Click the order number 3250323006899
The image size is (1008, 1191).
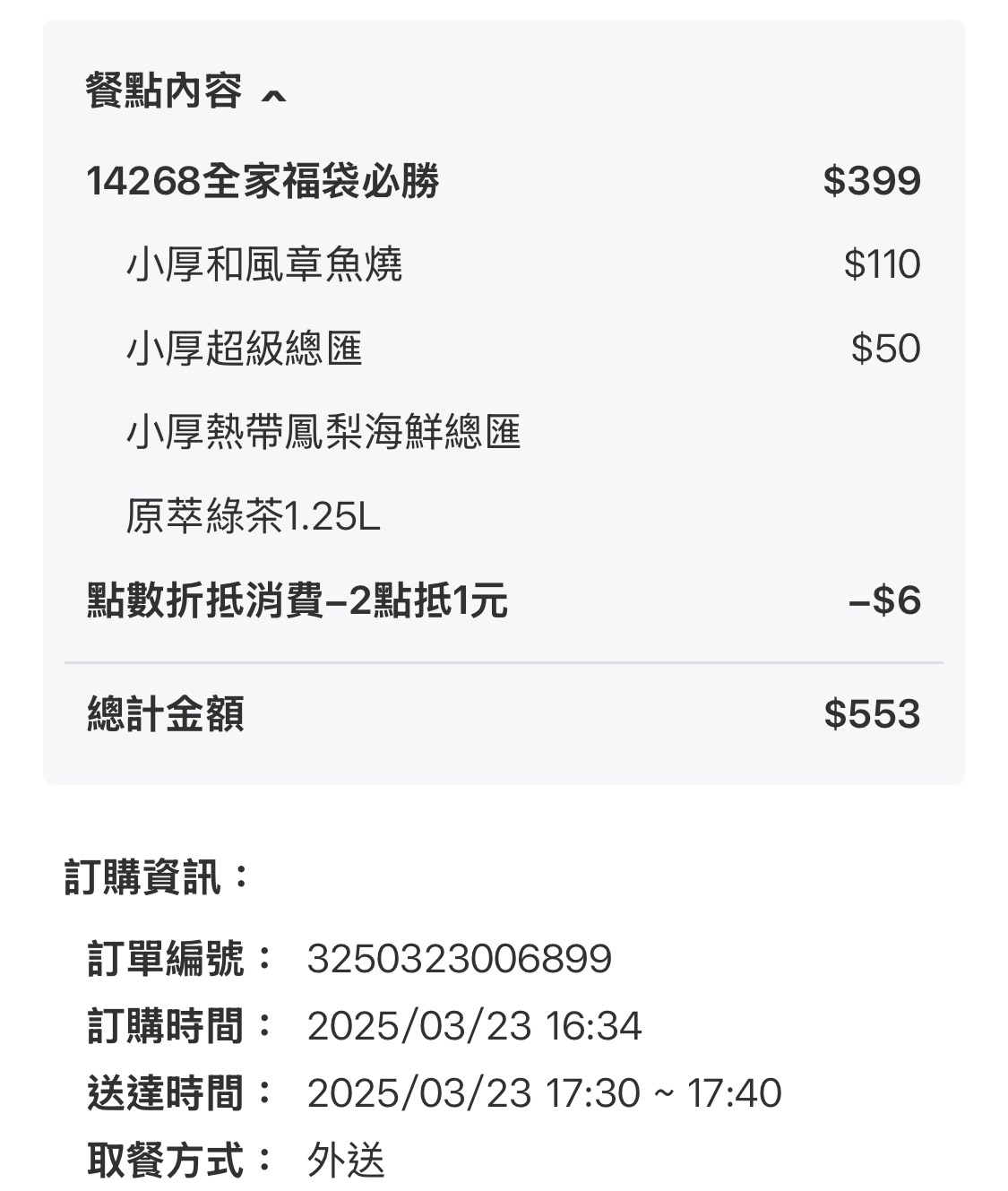tap(459, 958)
